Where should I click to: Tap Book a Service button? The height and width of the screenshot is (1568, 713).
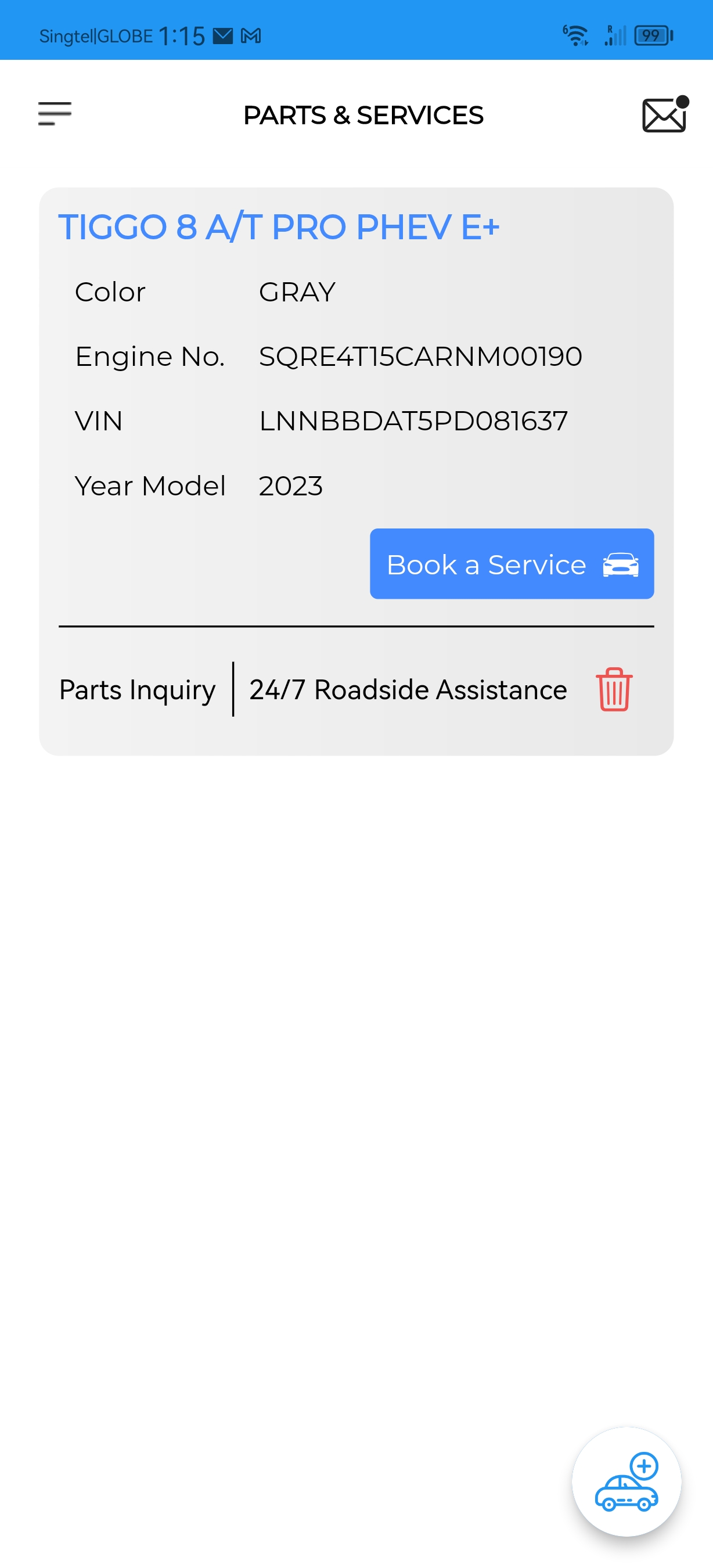[512, 564]
